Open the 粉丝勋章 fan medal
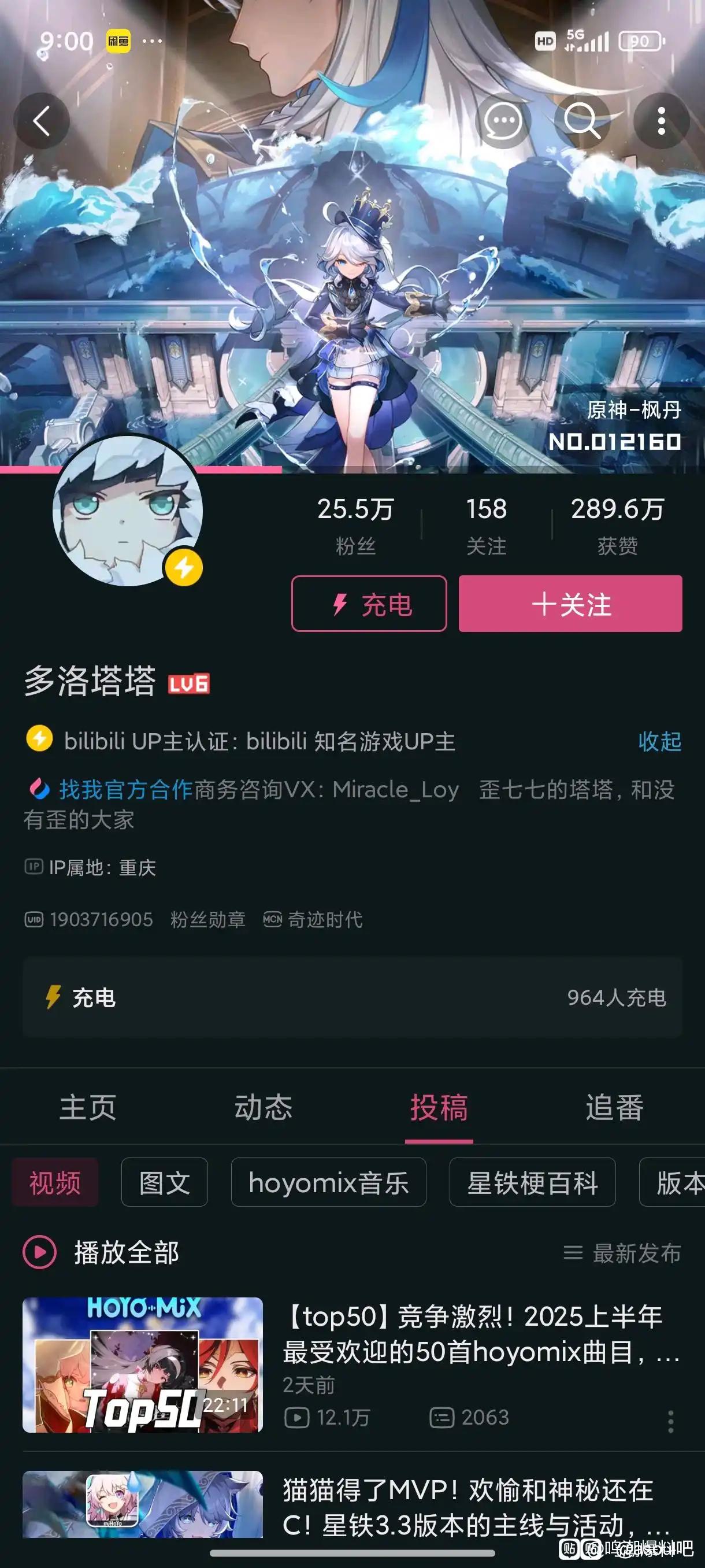705x1568 pixels. pos(207,919)
